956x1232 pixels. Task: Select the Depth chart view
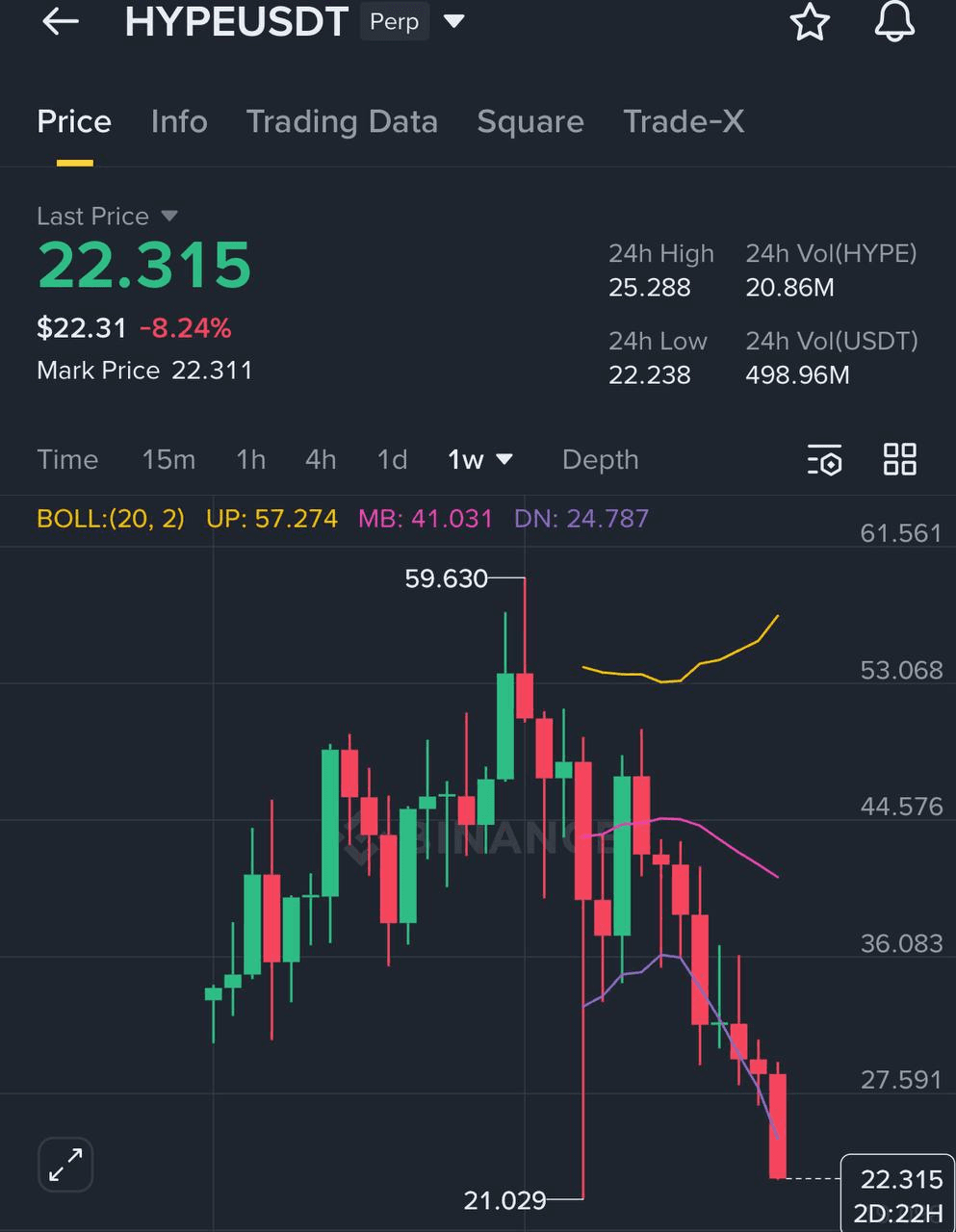600,460
